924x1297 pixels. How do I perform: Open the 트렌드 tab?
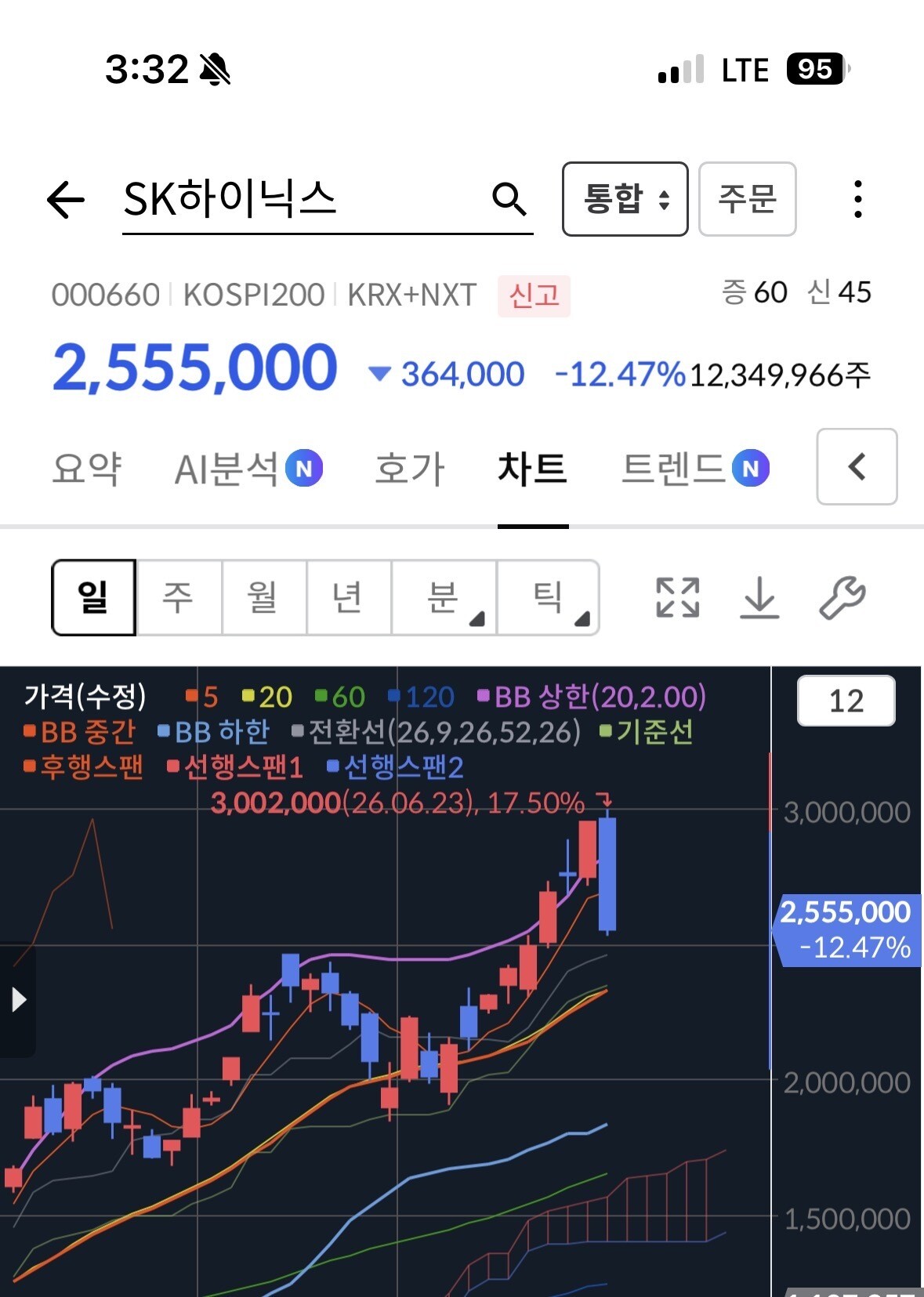click(695, 469)
